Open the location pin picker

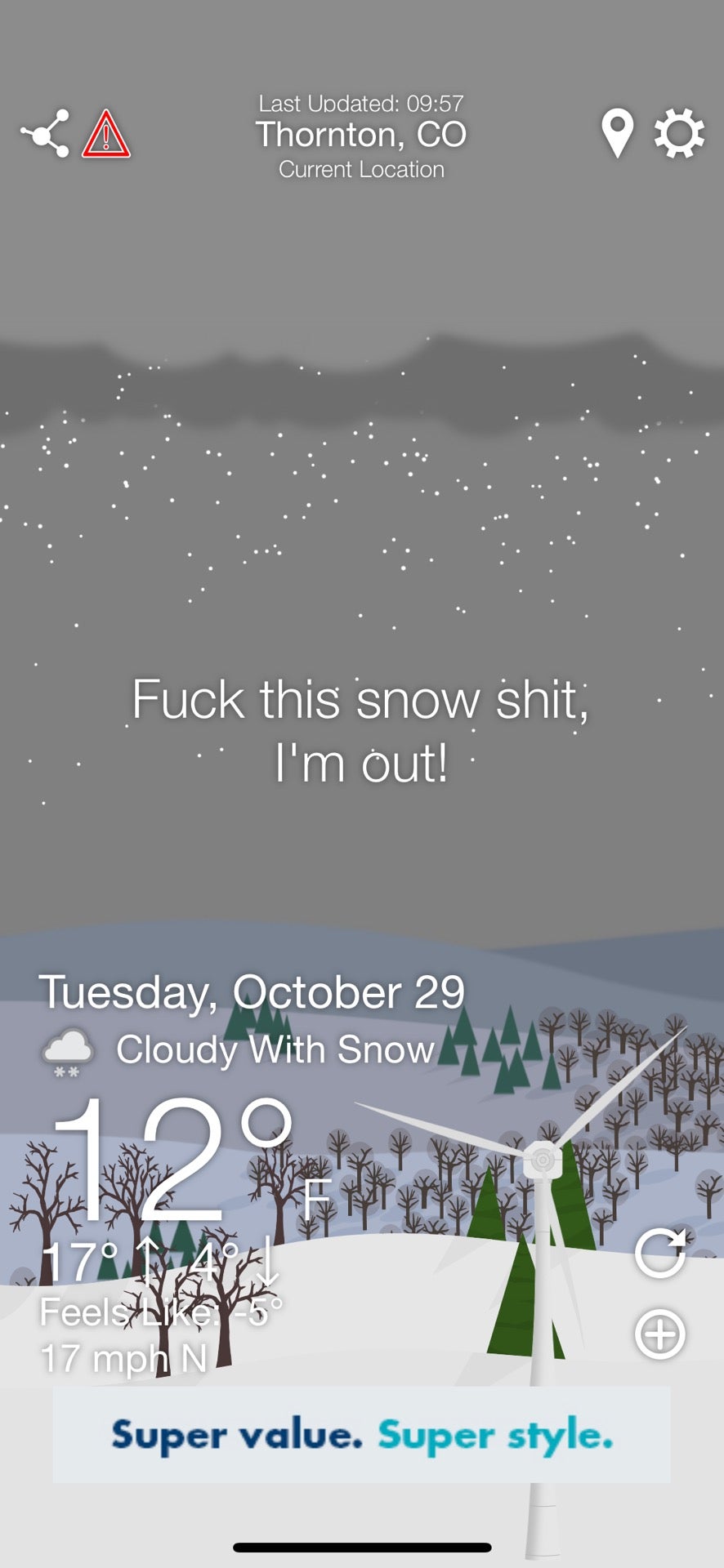618,132
